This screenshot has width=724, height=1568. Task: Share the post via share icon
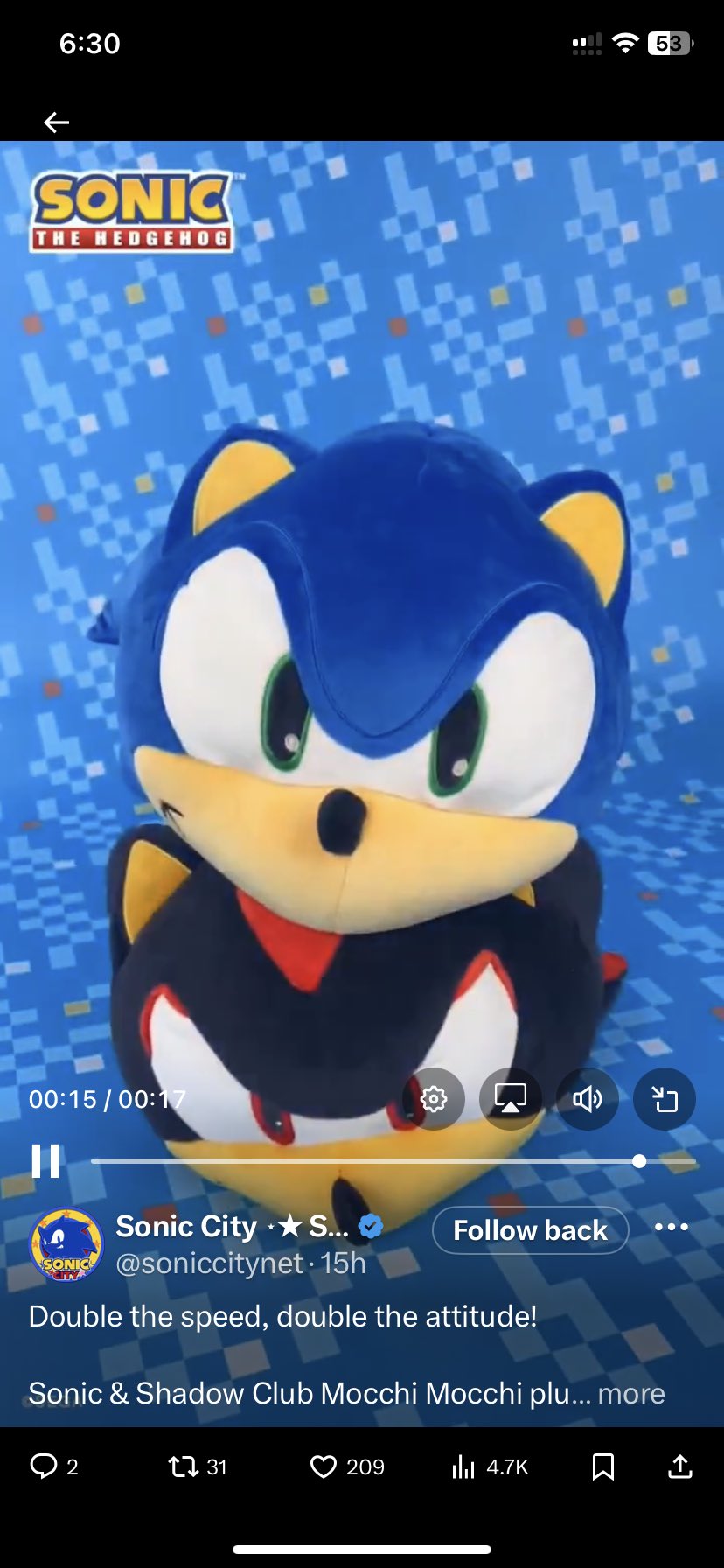pos(680,1466)
